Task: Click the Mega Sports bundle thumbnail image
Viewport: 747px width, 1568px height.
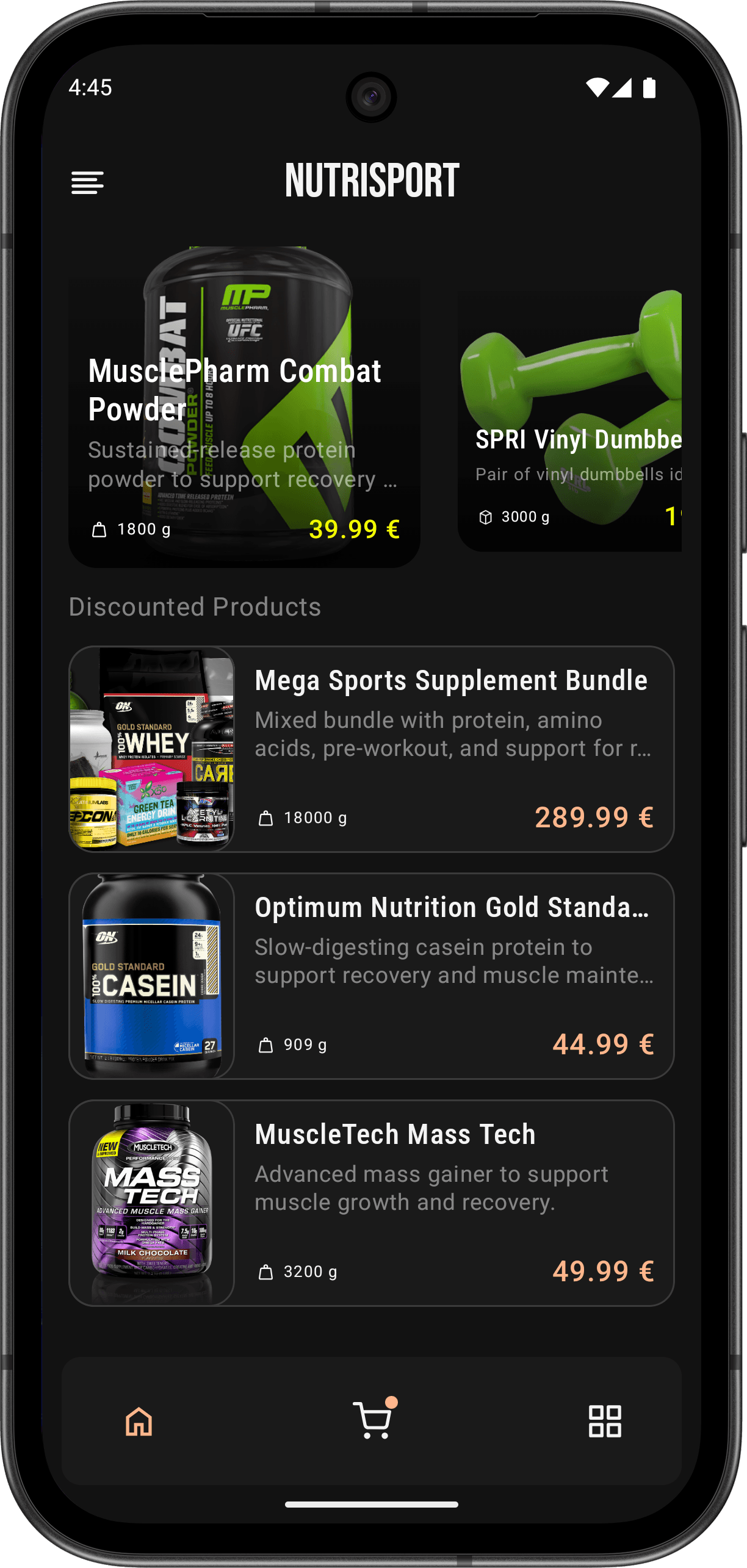Action: [151, 747]
